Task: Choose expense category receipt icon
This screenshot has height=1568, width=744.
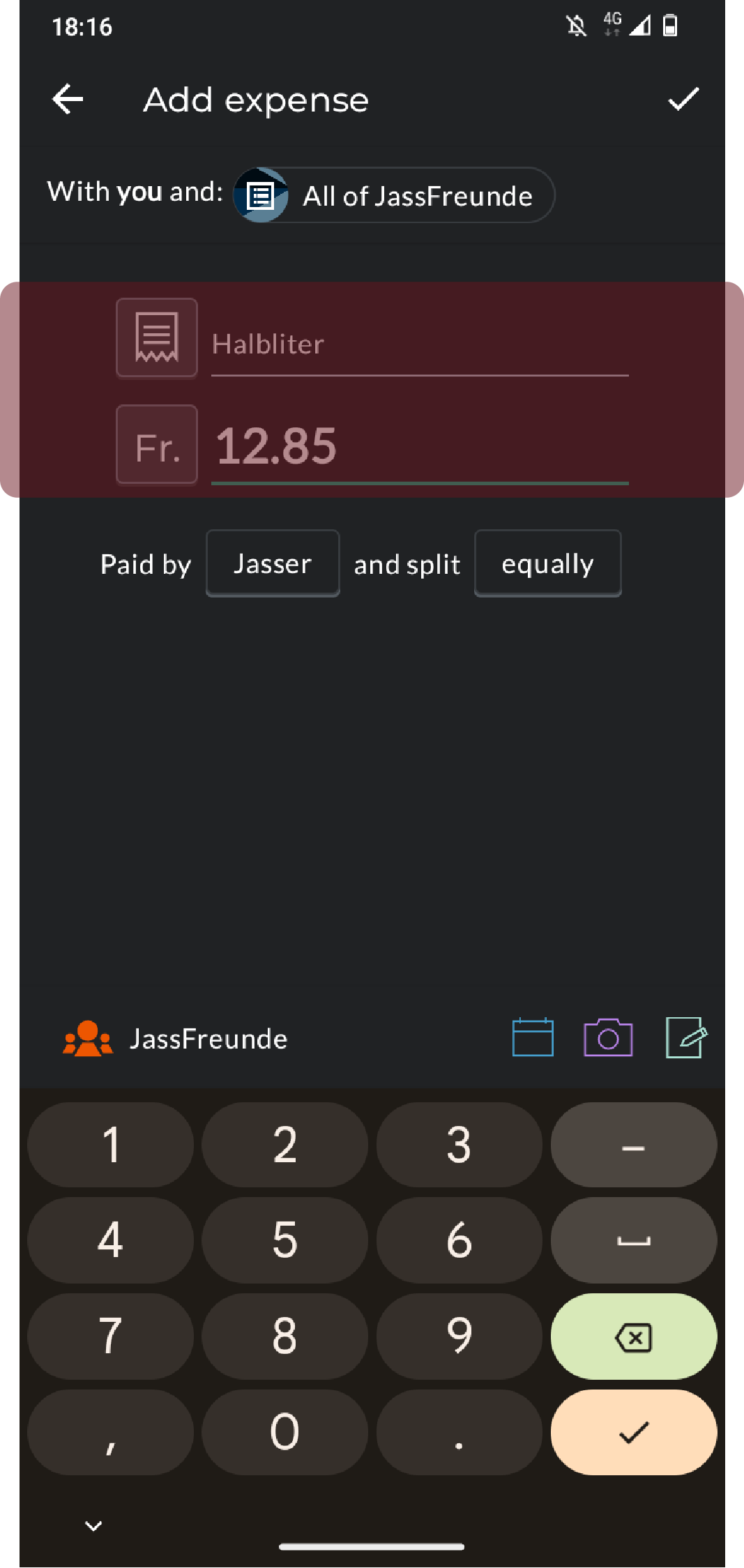Action: pyautogui.click(x=157, y=338)
